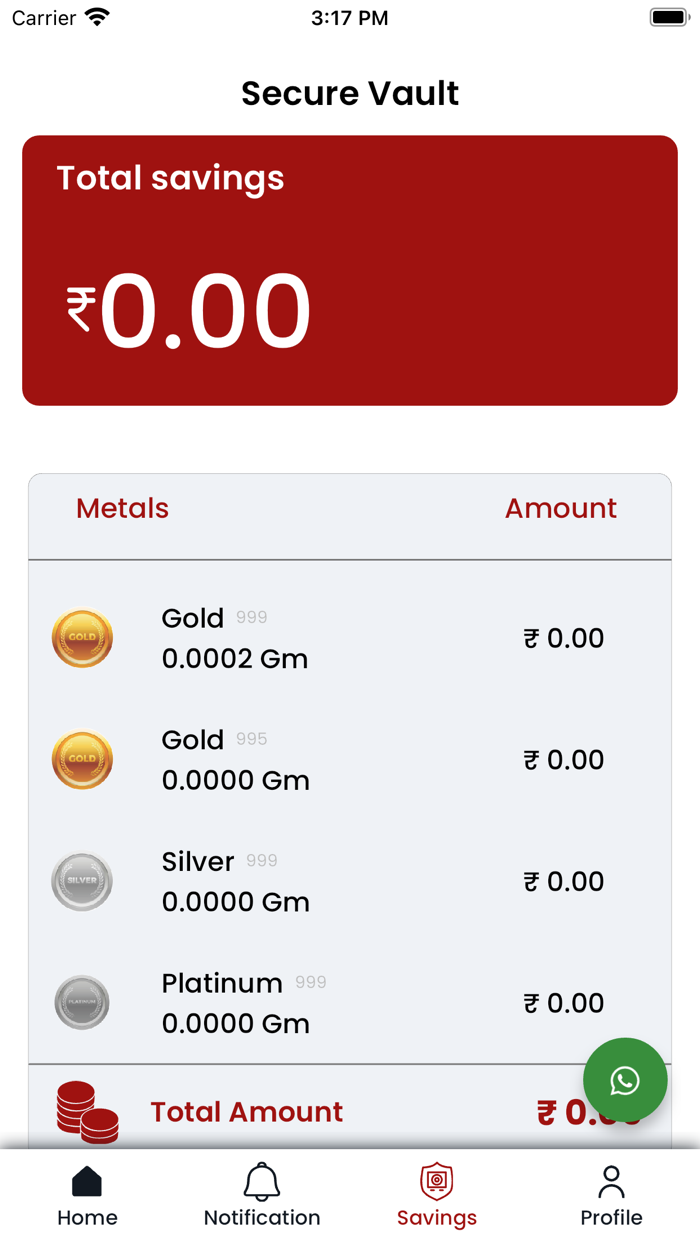Open the Notification tab
This screenshot has width=700, height=1244.
tap(262, 1196)
